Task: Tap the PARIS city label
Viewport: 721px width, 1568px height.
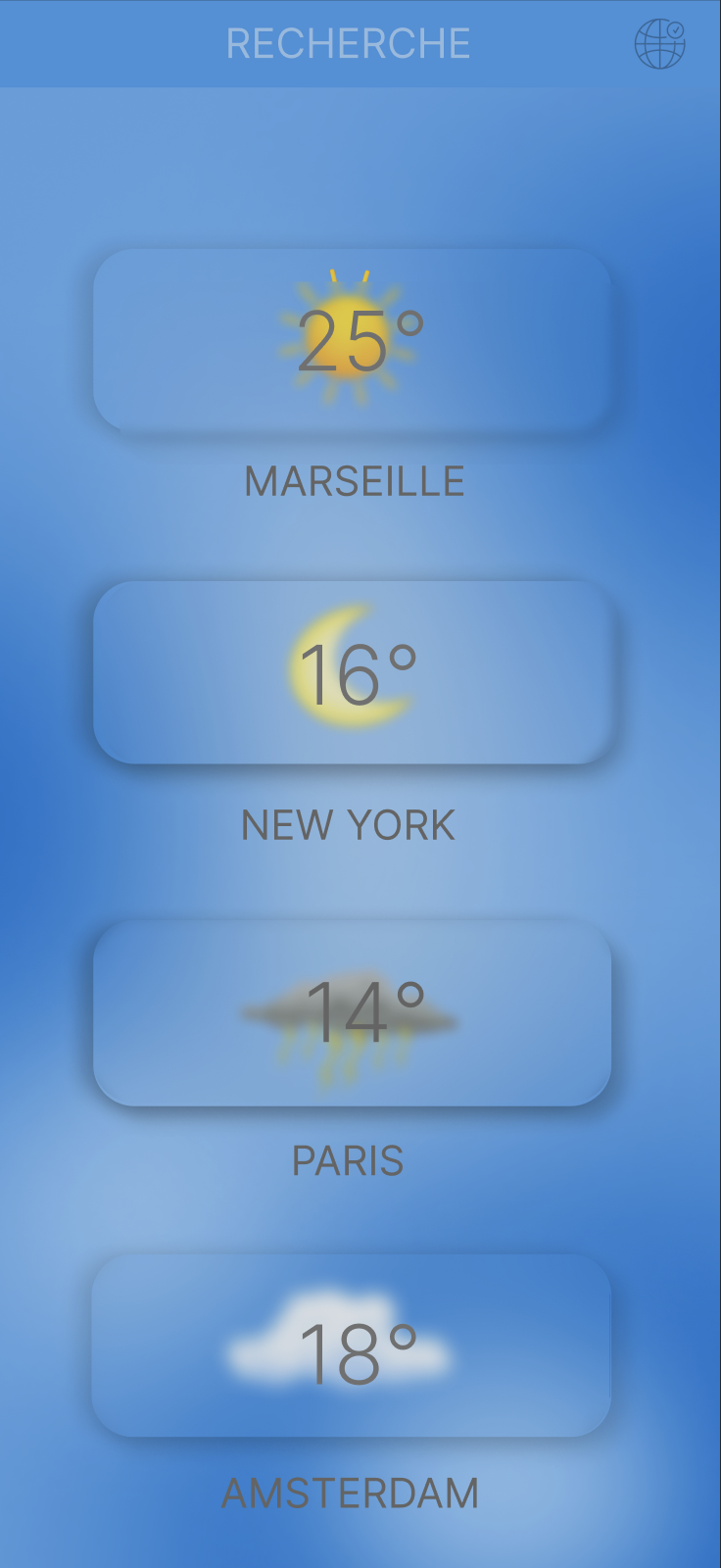Action: [346, 1160]
